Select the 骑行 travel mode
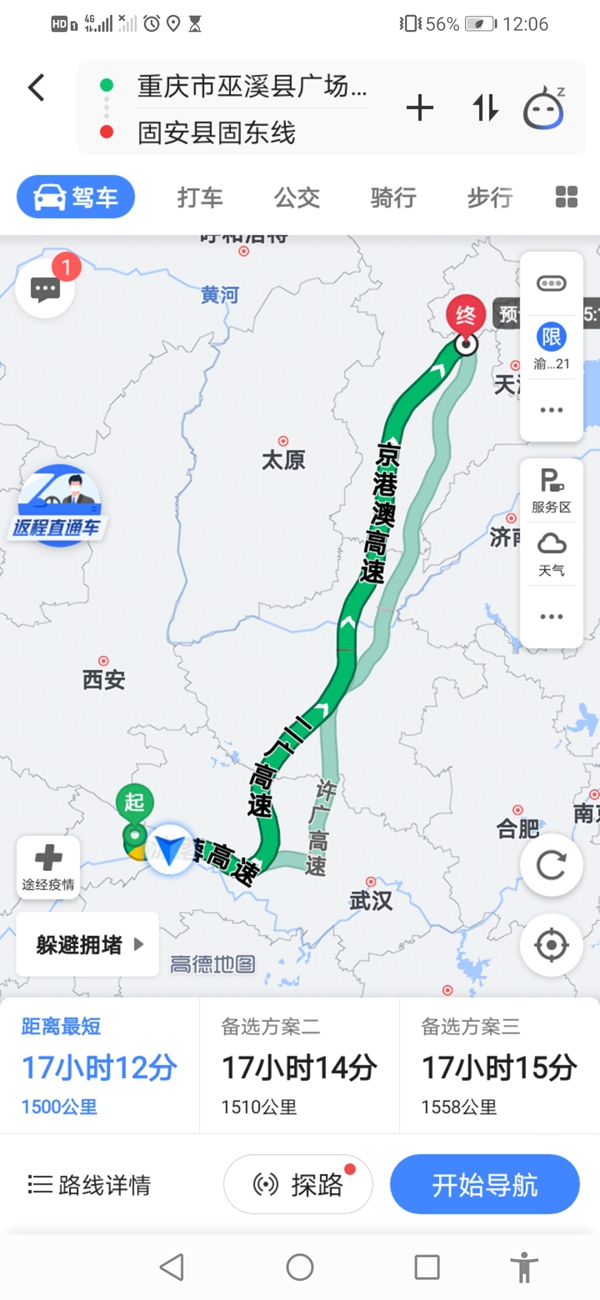The height and width of the screenshot is (1300, 600). coord(393,197)
